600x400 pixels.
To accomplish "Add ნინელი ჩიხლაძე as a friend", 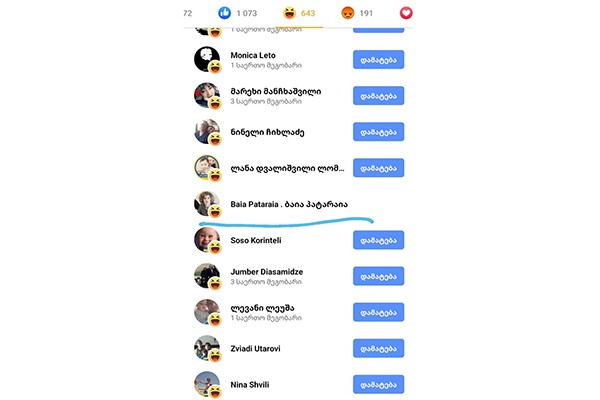I will [x=378, y=132].
